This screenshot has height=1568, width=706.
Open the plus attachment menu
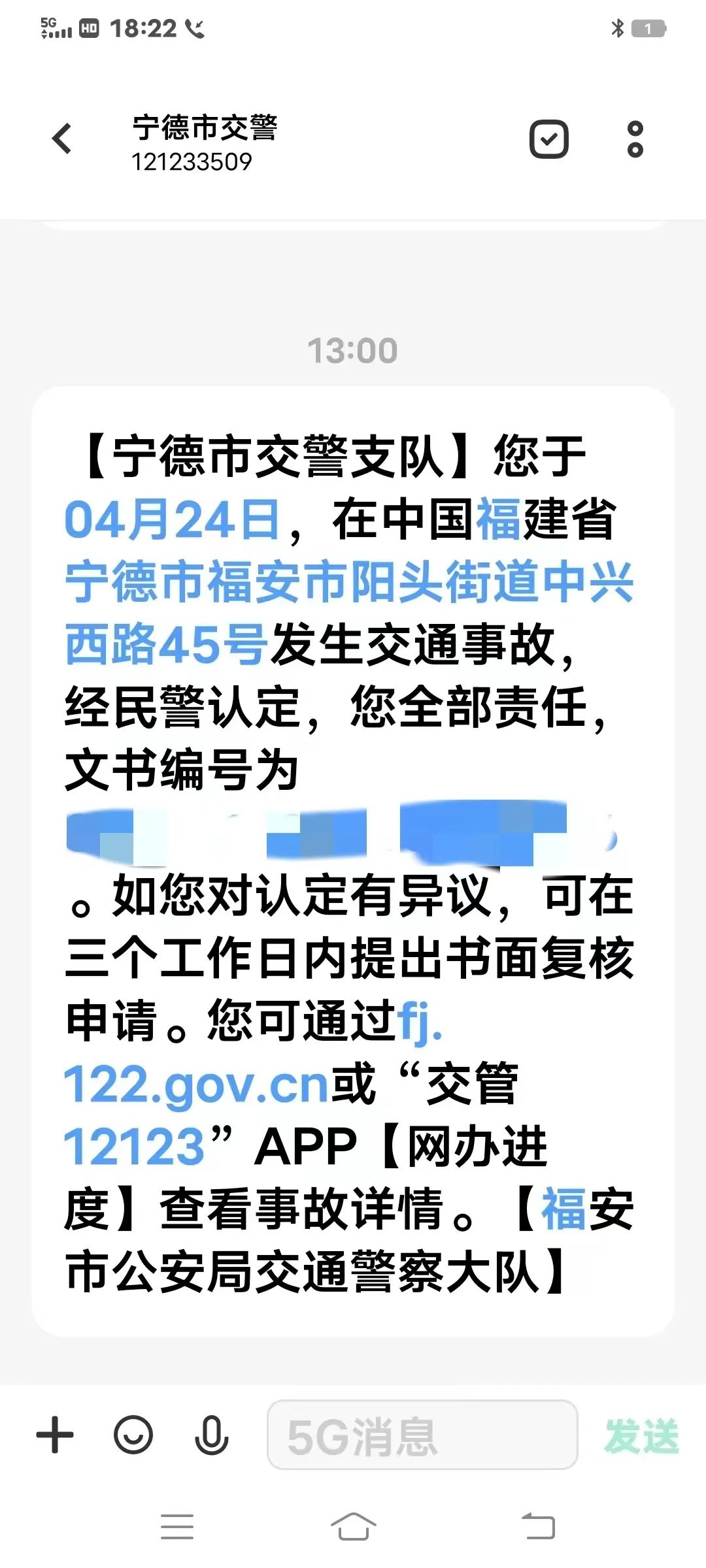55,1435
